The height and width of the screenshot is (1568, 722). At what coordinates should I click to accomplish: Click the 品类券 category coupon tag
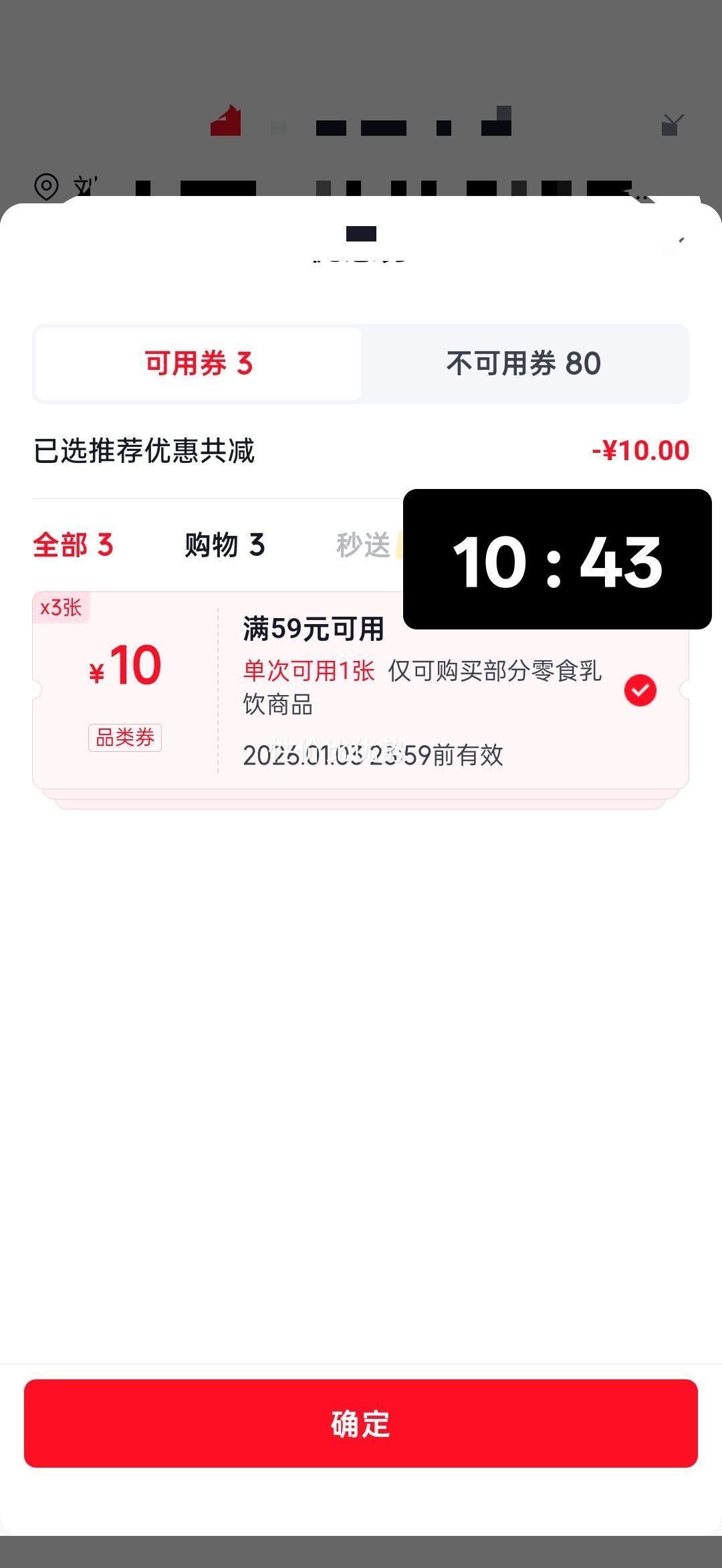click(x=126, y=739)
